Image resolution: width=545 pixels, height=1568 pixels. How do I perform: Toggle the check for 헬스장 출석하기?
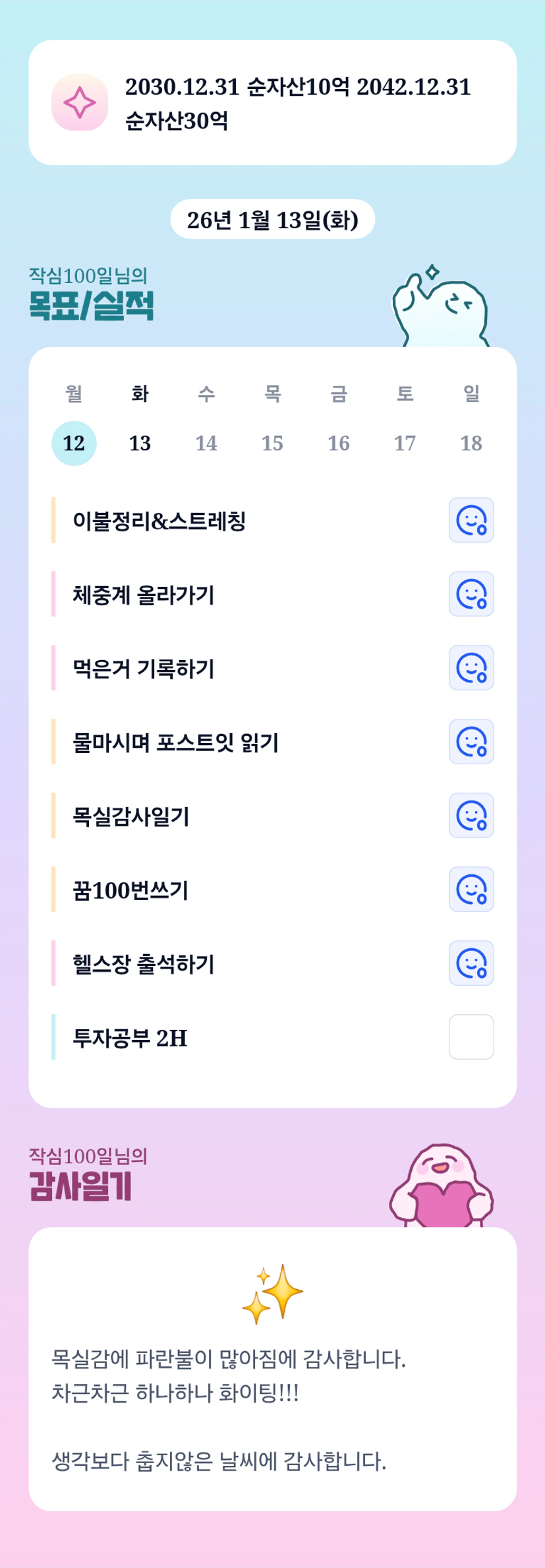pos(471,963)
